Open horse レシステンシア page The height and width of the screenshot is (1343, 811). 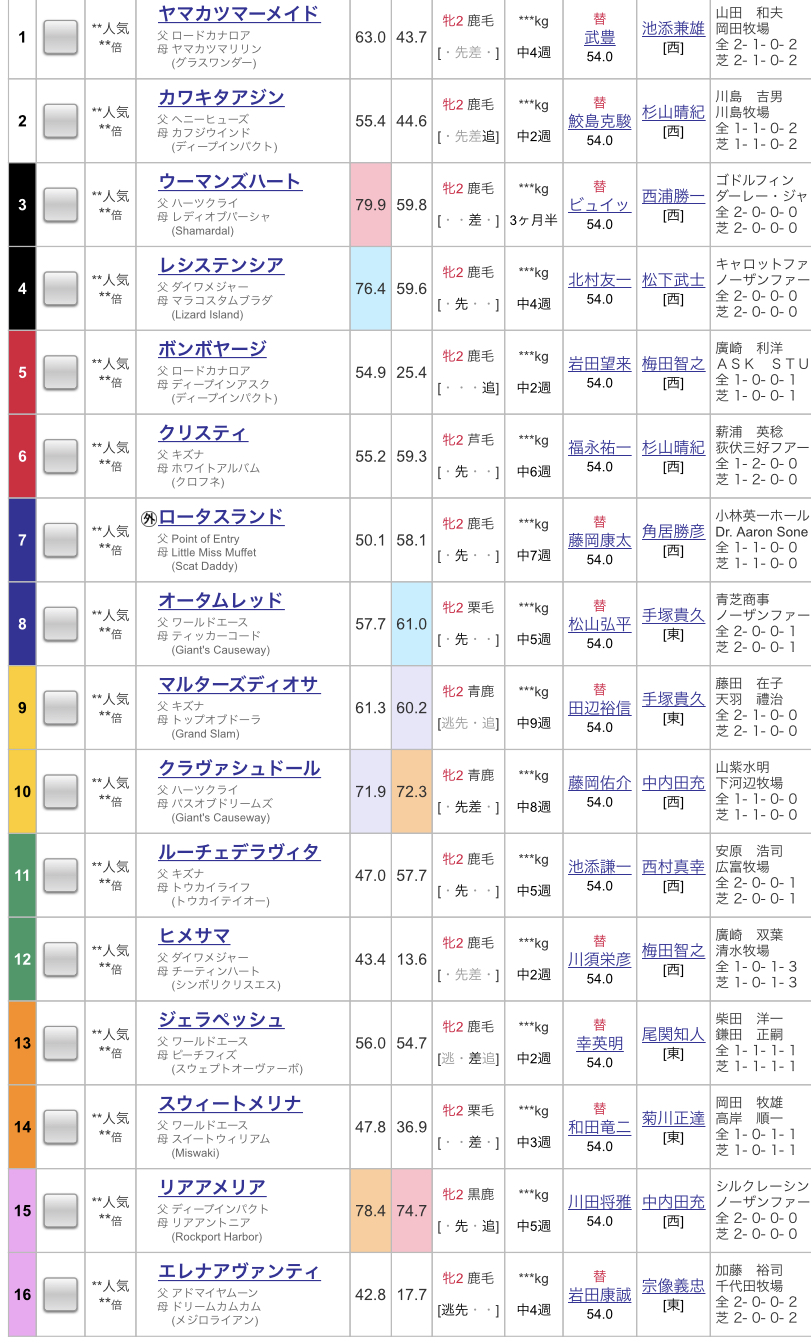221,265
